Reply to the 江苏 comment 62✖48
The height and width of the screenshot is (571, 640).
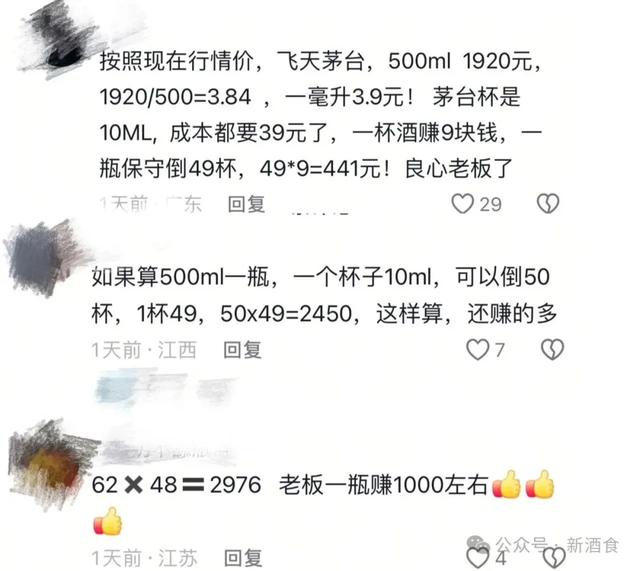tap(241, 557)
